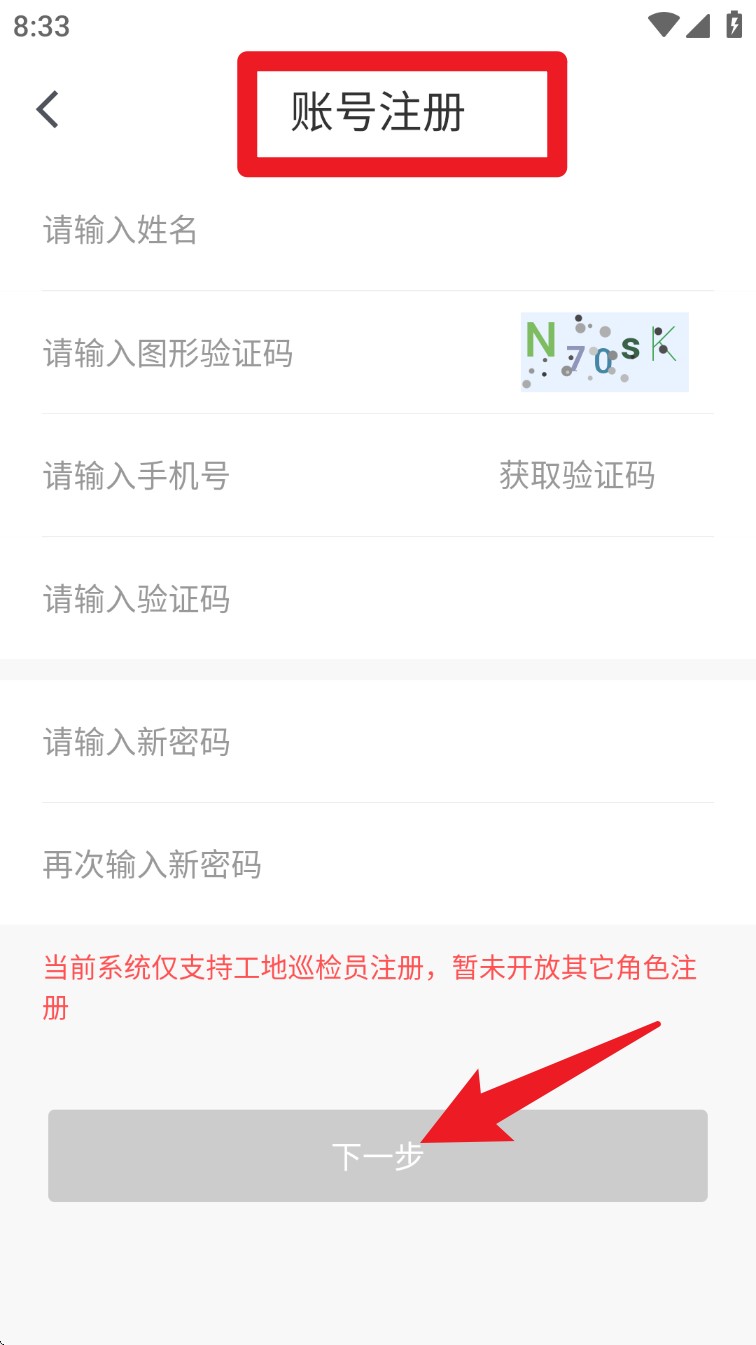756x1345 pixels.
Task: Focus the SMS verification code field
Action: tap(300, 599)
